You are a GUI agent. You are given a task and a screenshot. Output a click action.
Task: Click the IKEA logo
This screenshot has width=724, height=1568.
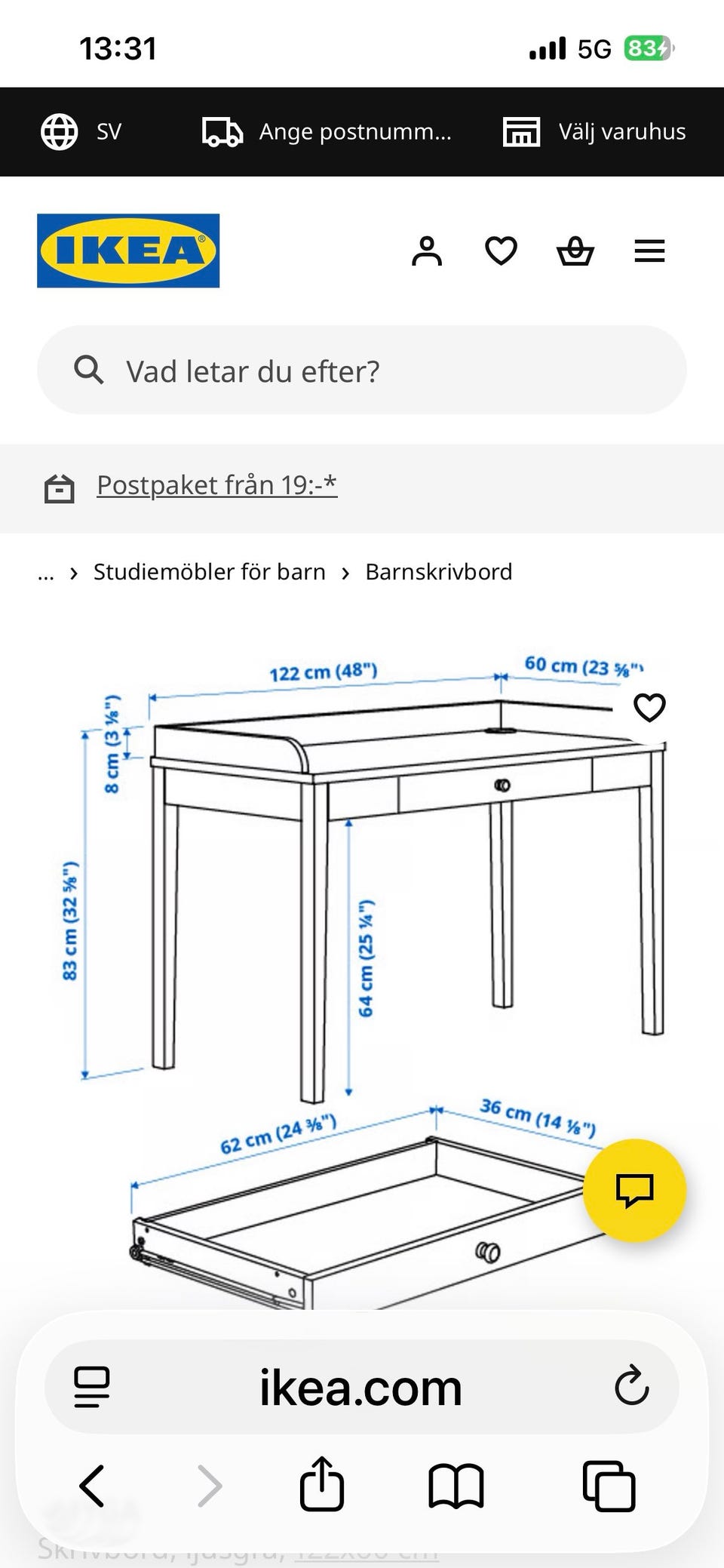pyautogui.click(x=127, y=251)
